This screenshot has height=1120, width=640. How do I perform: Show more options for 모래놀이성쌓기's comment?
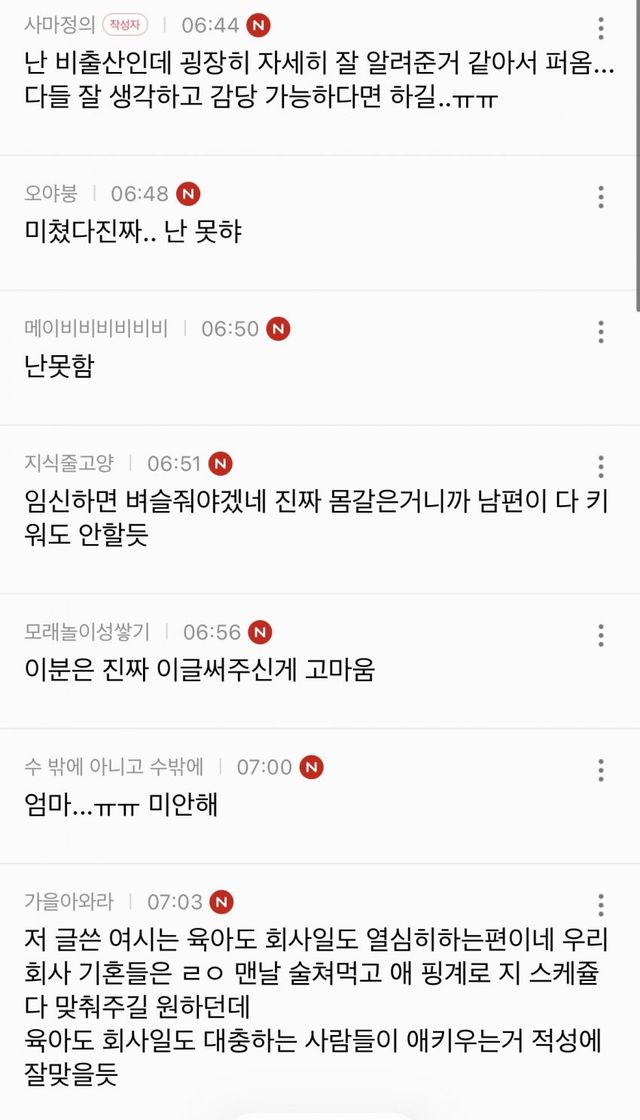click(600, 636)
